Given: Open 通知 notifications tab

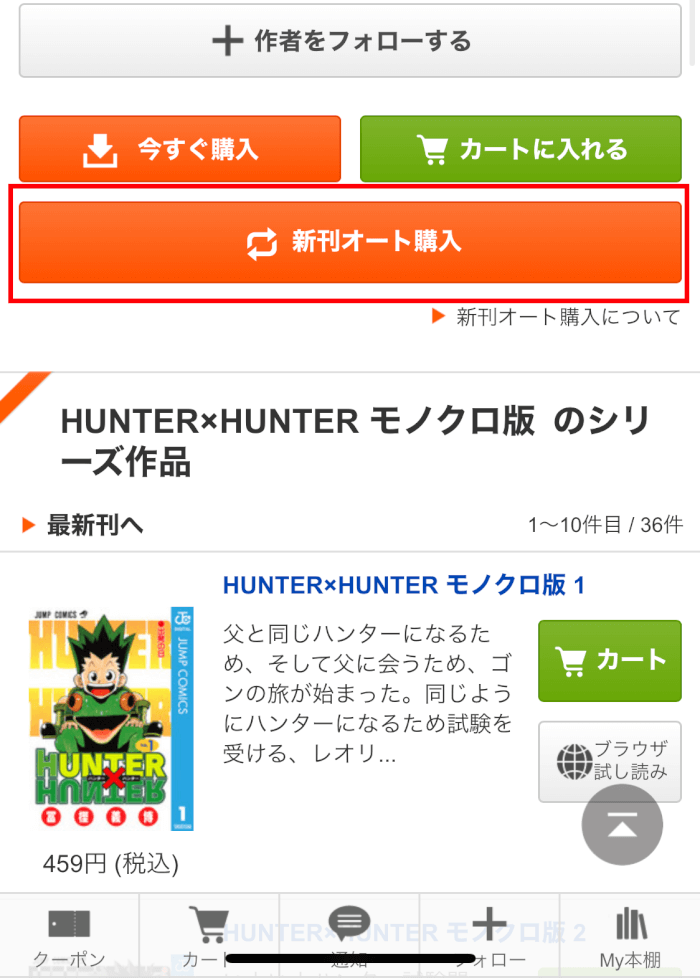Looking at the screenshot, I should pyautogui.click(x=349, y=936).
